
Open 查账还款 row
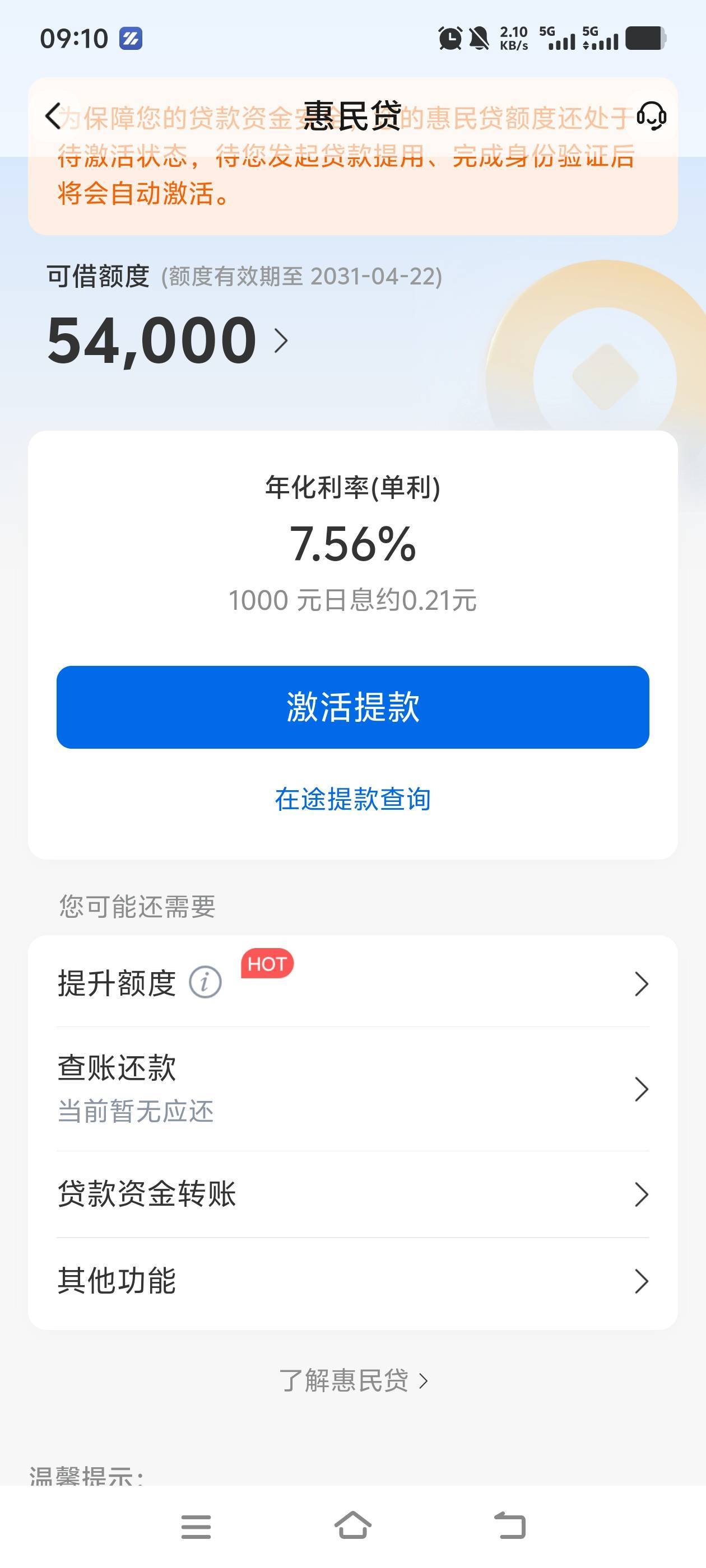(x=352, y=1088)
